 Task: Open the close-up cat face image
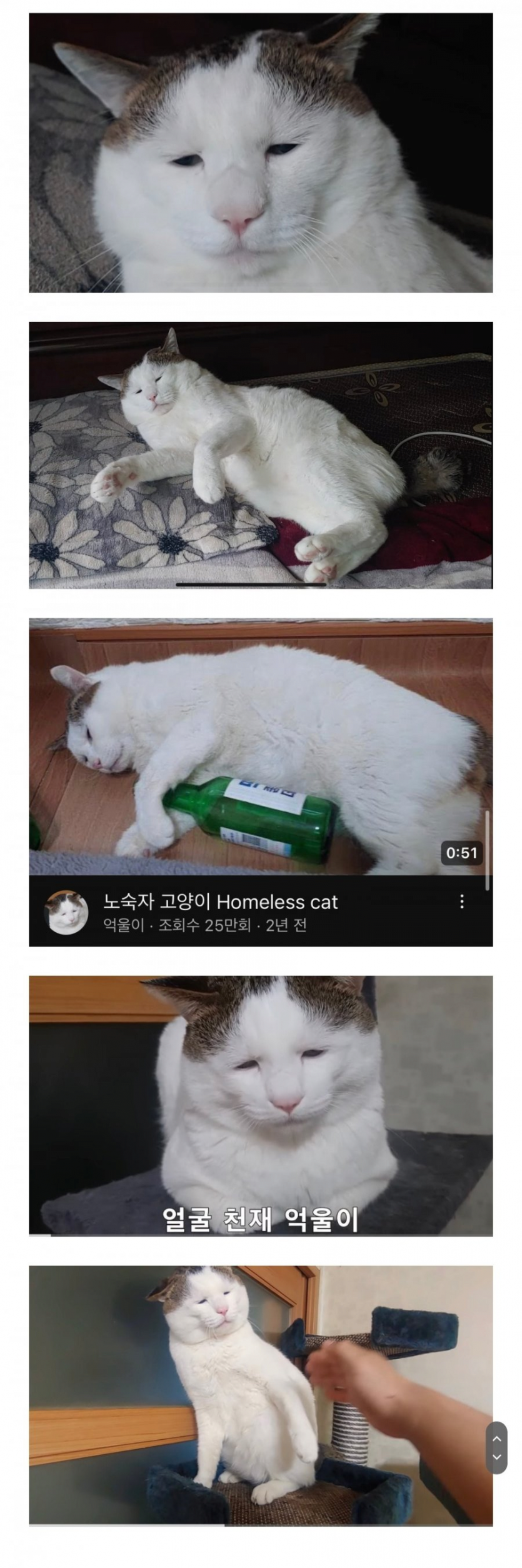(261, 153)
